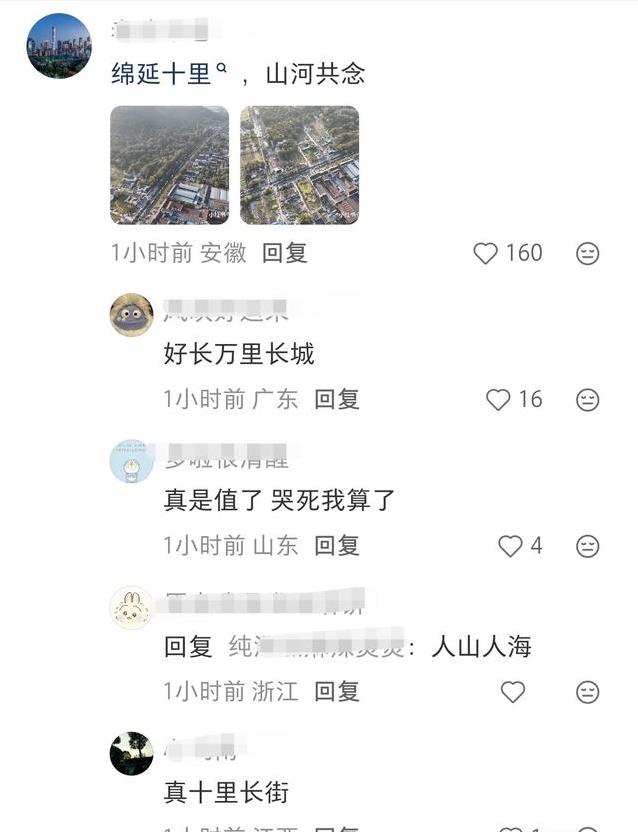Open the Doraemon avatar profile

[131, 461]
